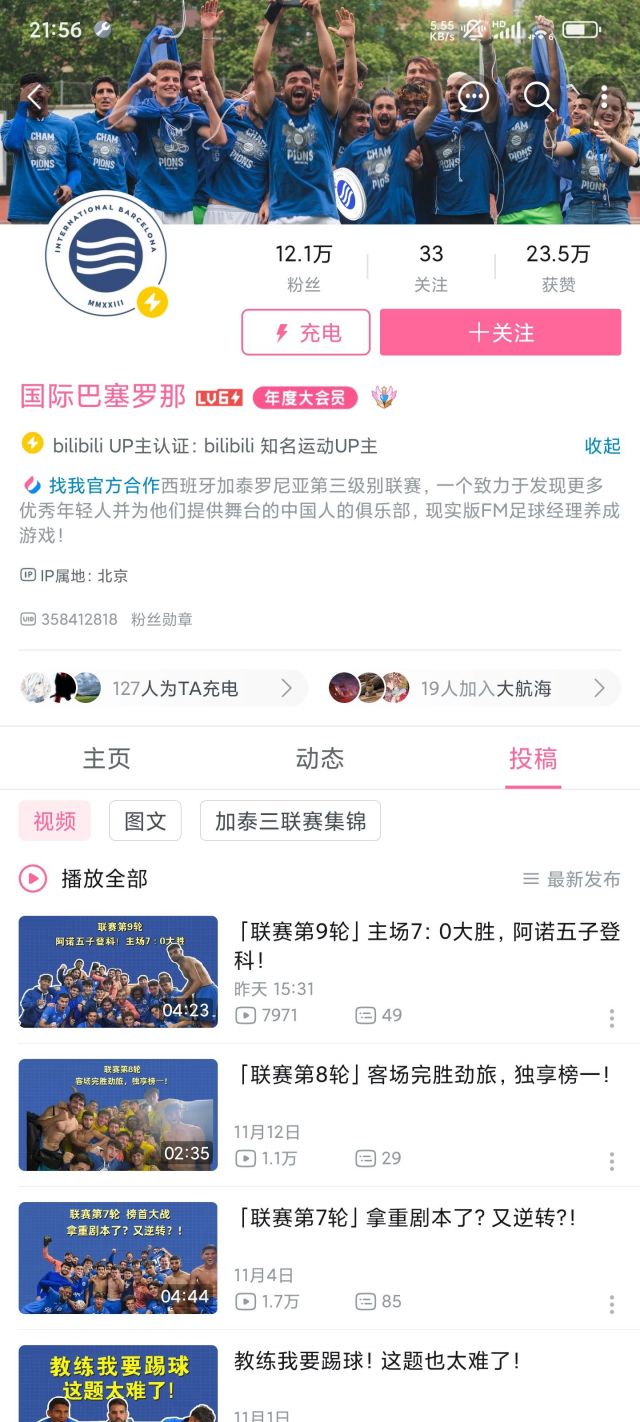Collapse the profile details with 收起
This screenshot has height=1422, width=640.
(602, 446)
